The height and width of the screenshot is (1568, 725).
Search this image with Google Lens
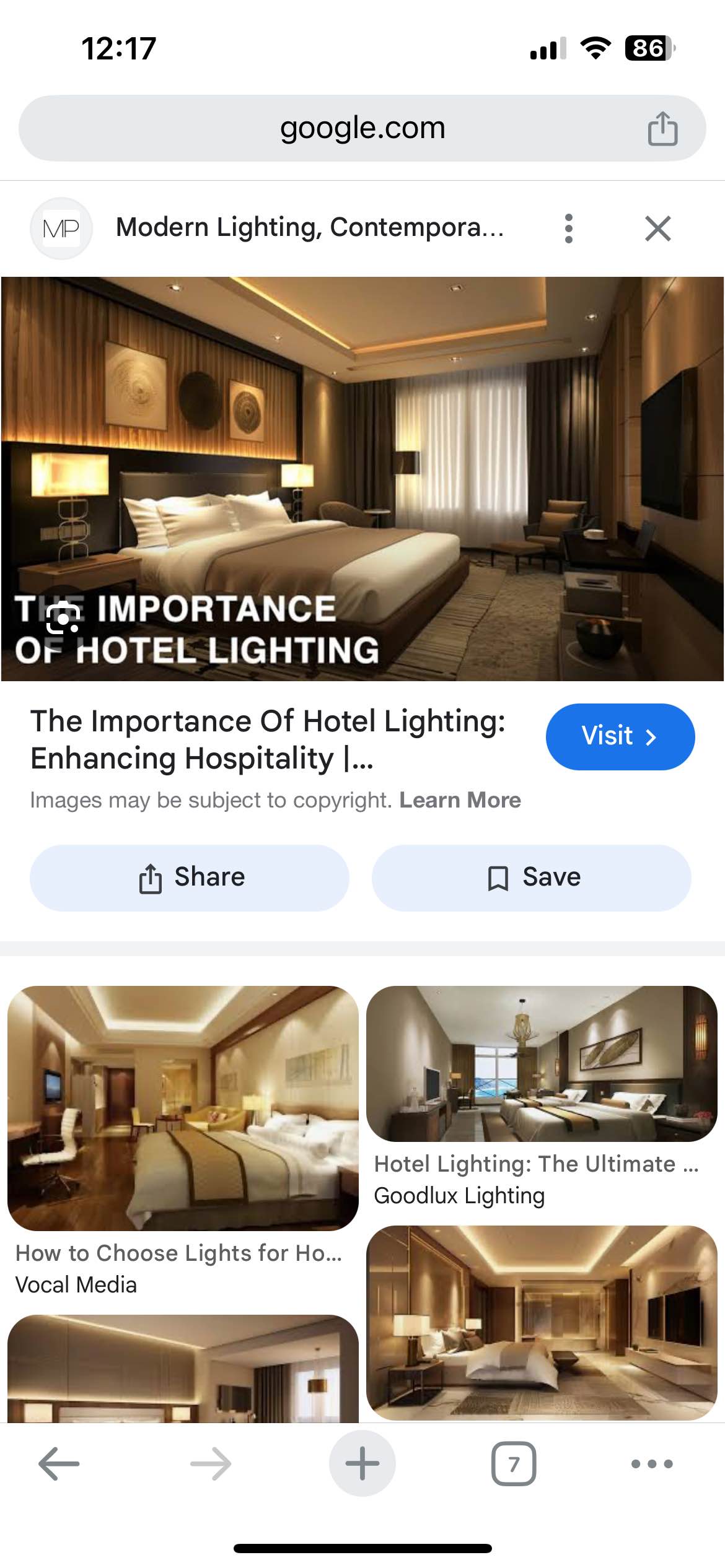pyautogui.click(x=63, y=617)
